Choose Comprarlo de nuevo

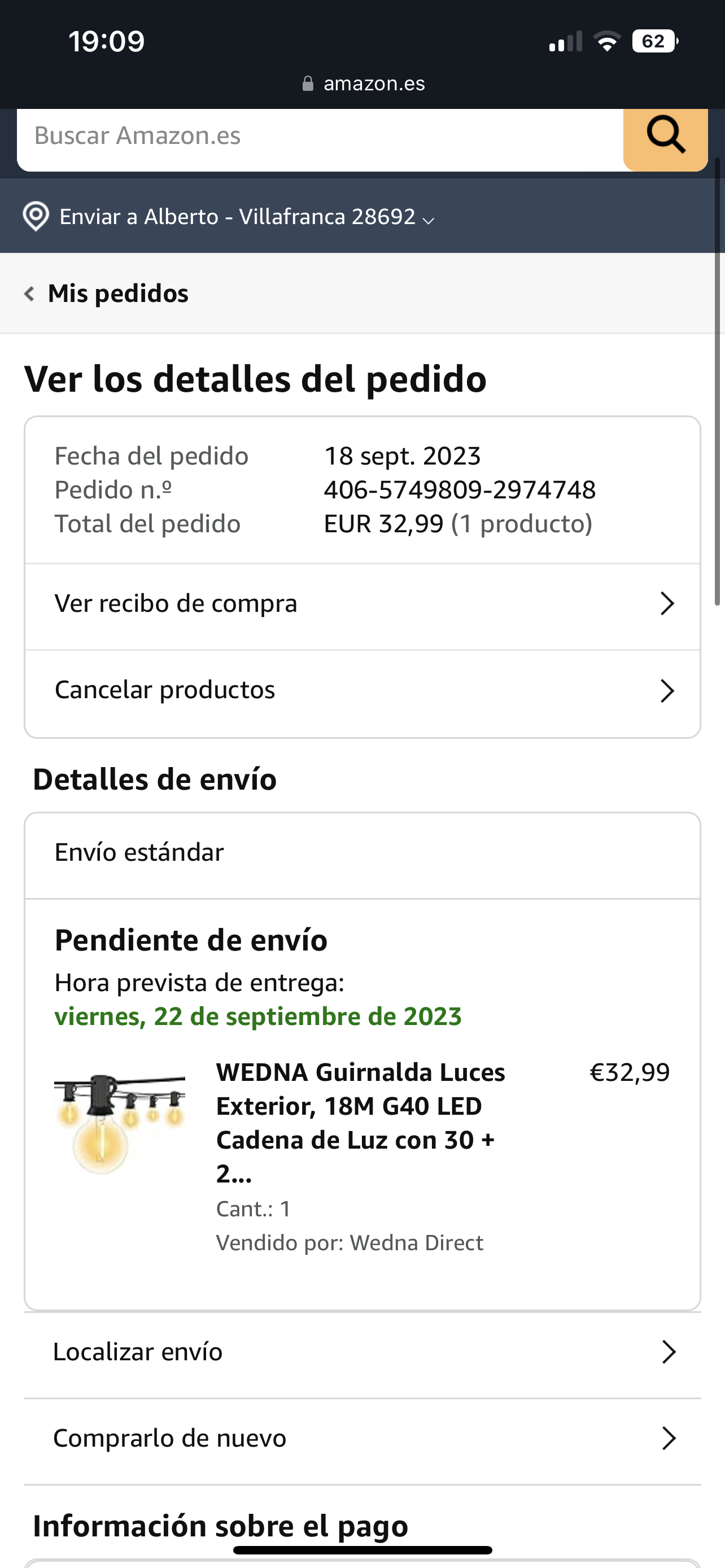tap(362, 1438)
